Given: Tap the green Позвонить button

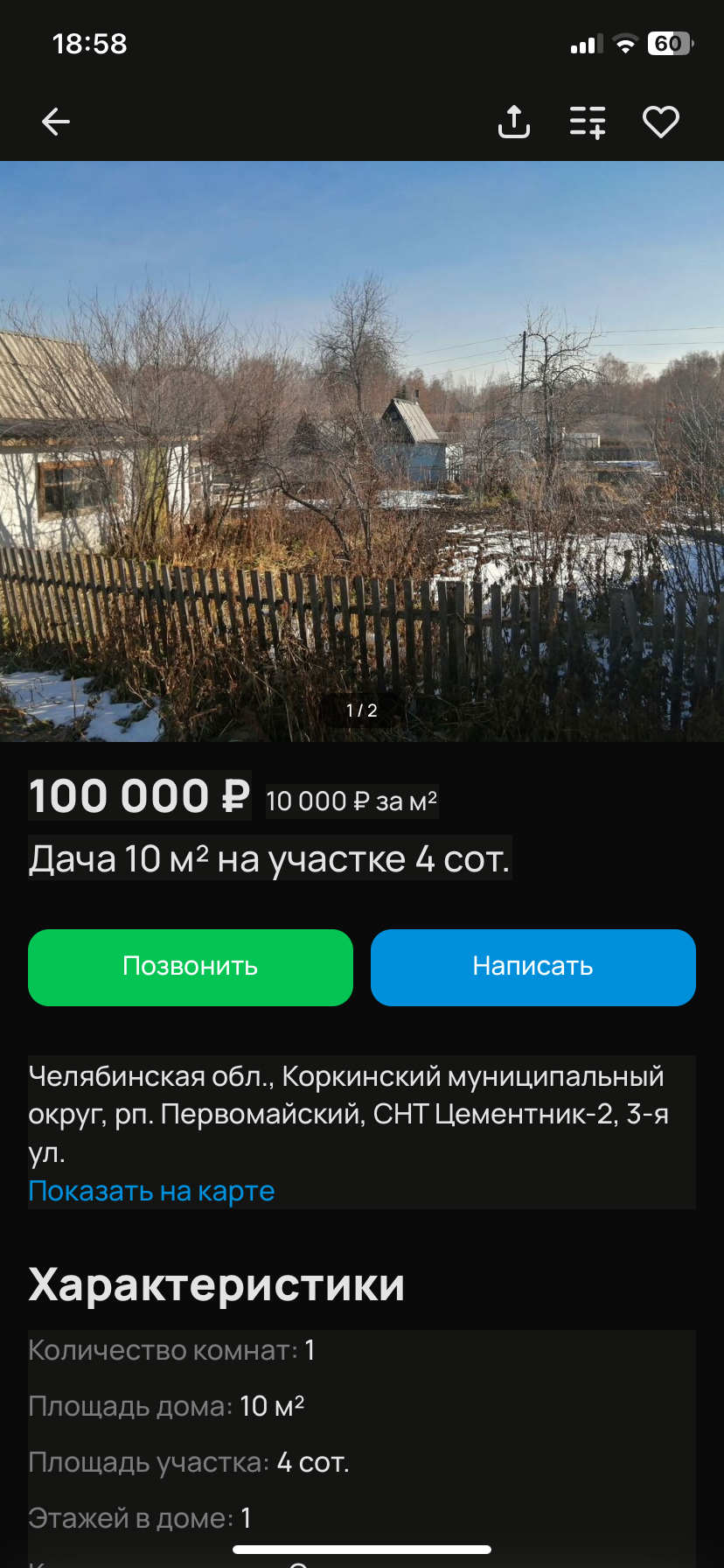Looking at the screenshot, I should (x=191, y=967).
